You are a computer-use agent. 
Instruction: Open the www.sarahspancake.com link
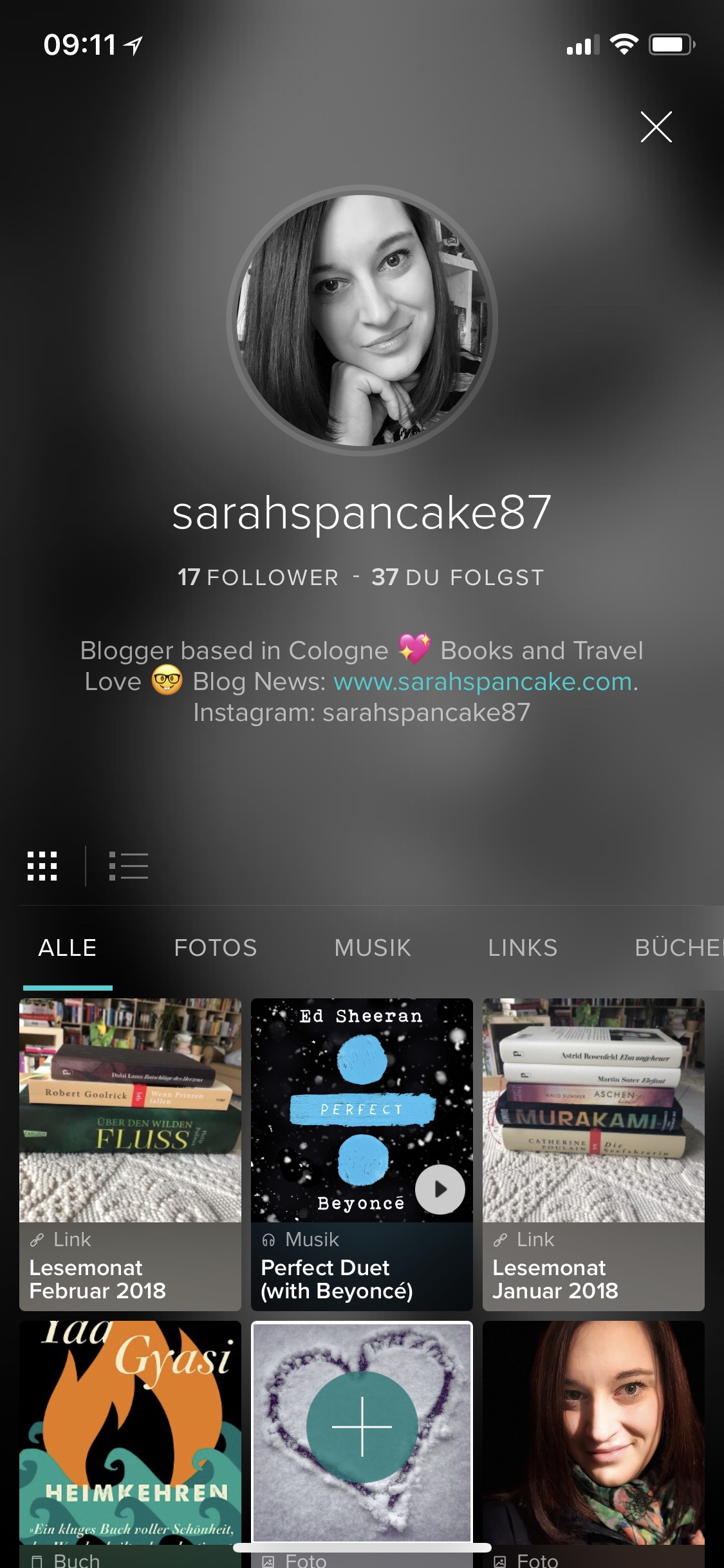click(x=483, y=682)
